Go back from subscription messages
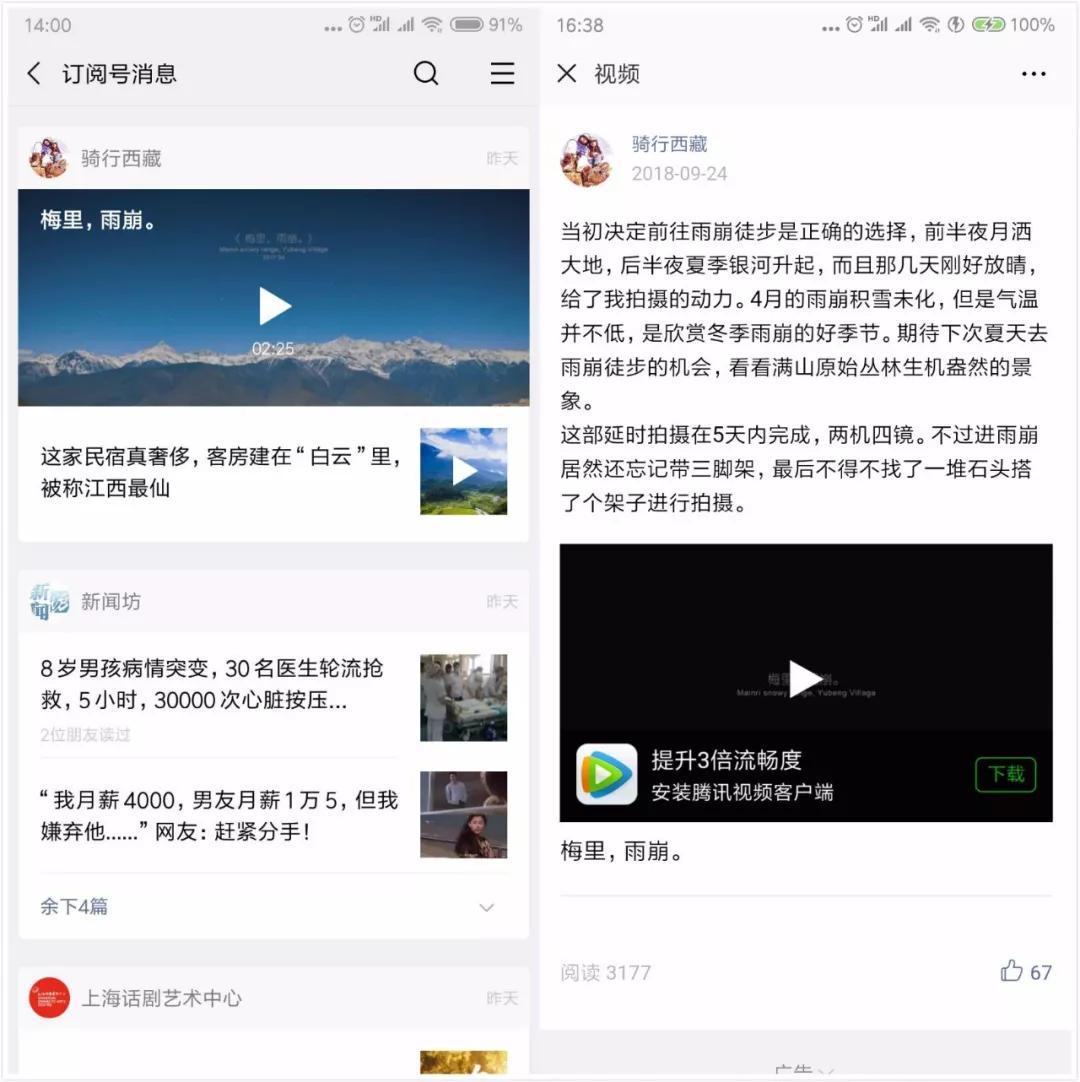The image size is (1080, 1082). click(x=35, y=73)
